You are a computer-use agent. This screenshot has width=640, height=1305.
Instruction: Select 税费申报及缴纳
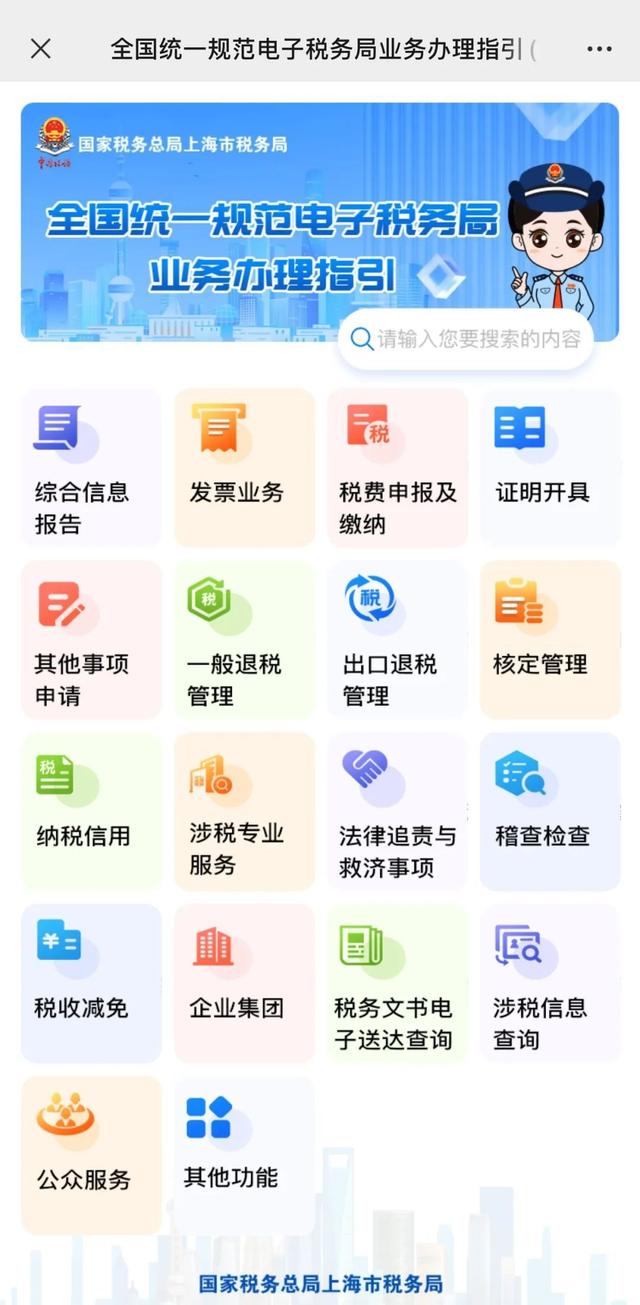coord(397,467)
